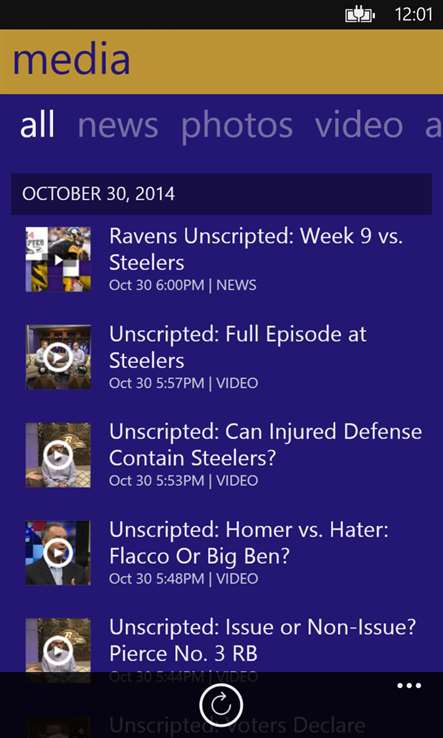Open Homer vs. Hater: Flacco Or Big Ben

click(221, 553)
